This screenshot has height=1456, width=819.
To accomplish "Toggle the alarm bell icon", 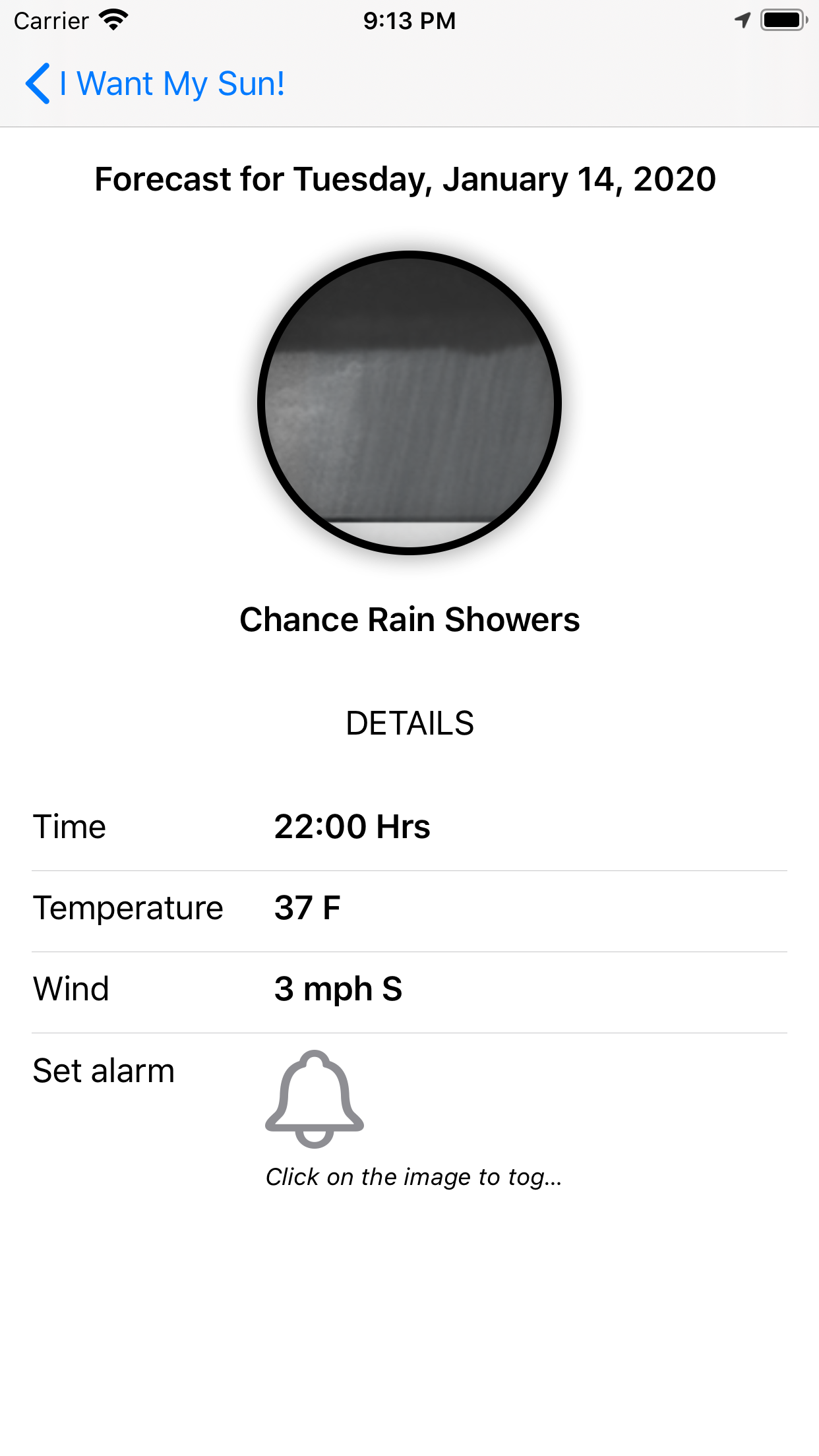I will tap(315, 1099).
